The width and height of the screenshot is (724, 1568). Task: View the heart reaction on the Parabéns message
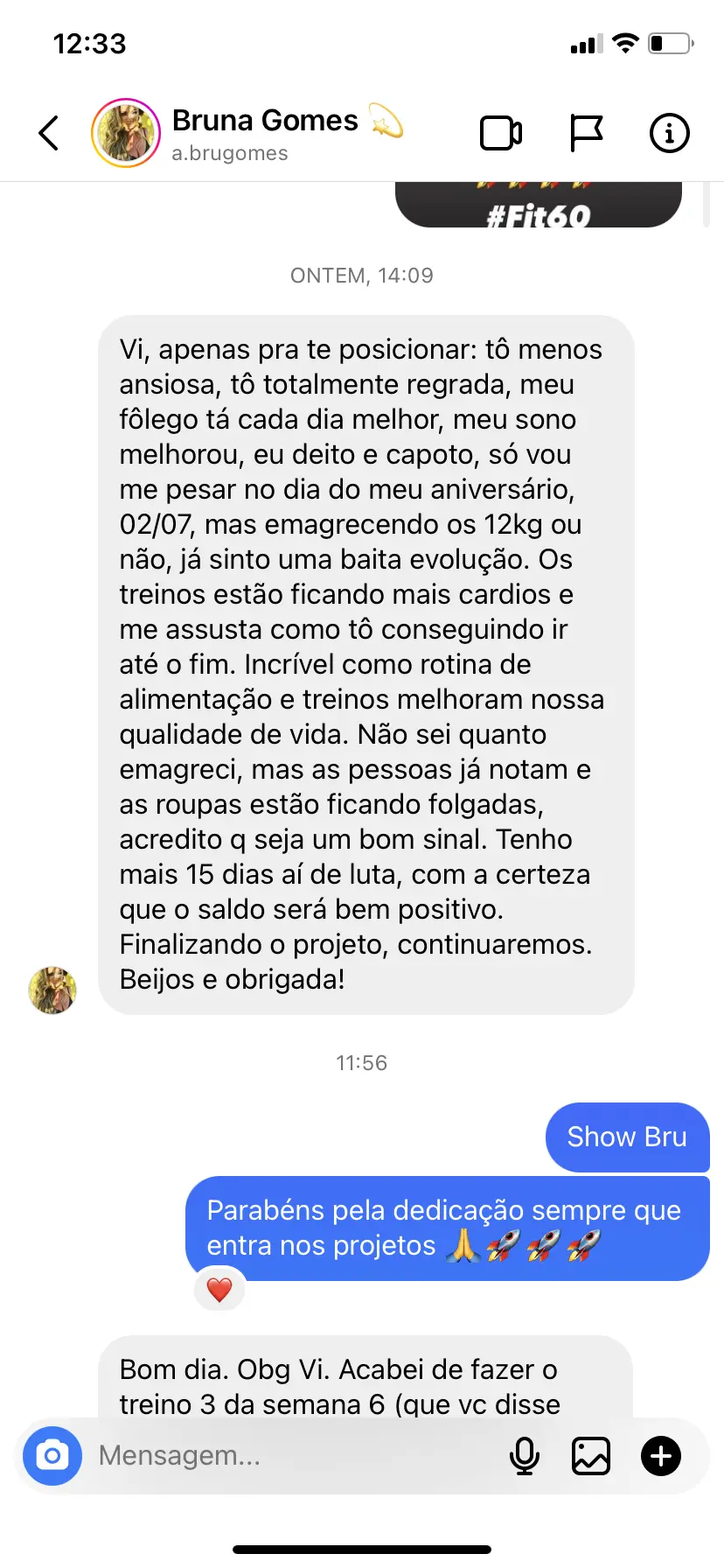(219, 1290)
